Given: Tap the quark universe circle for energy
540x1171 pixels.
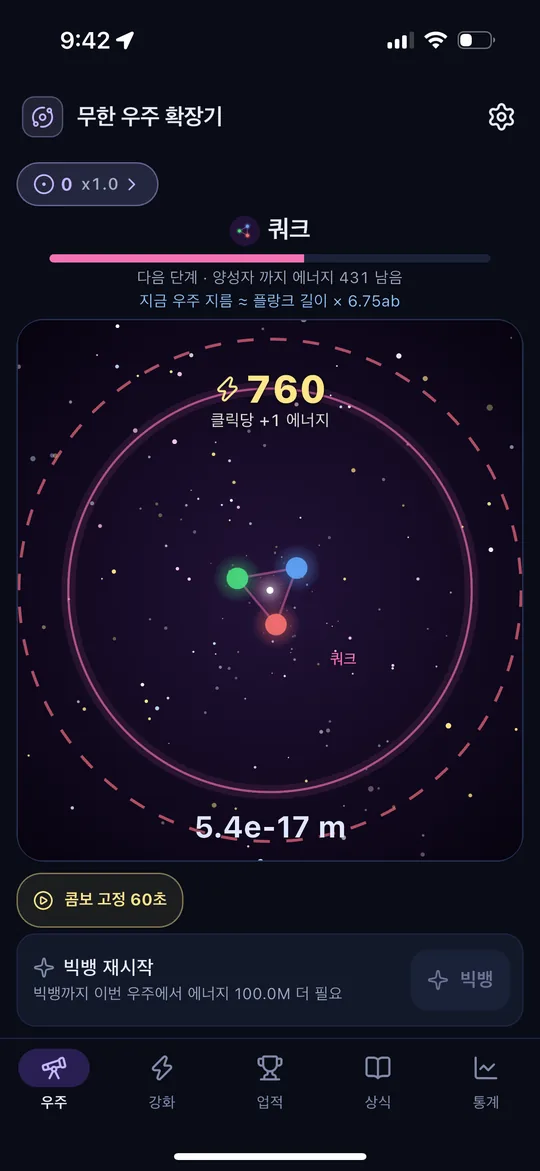Looking at the screenshot, I should (270, 590).
